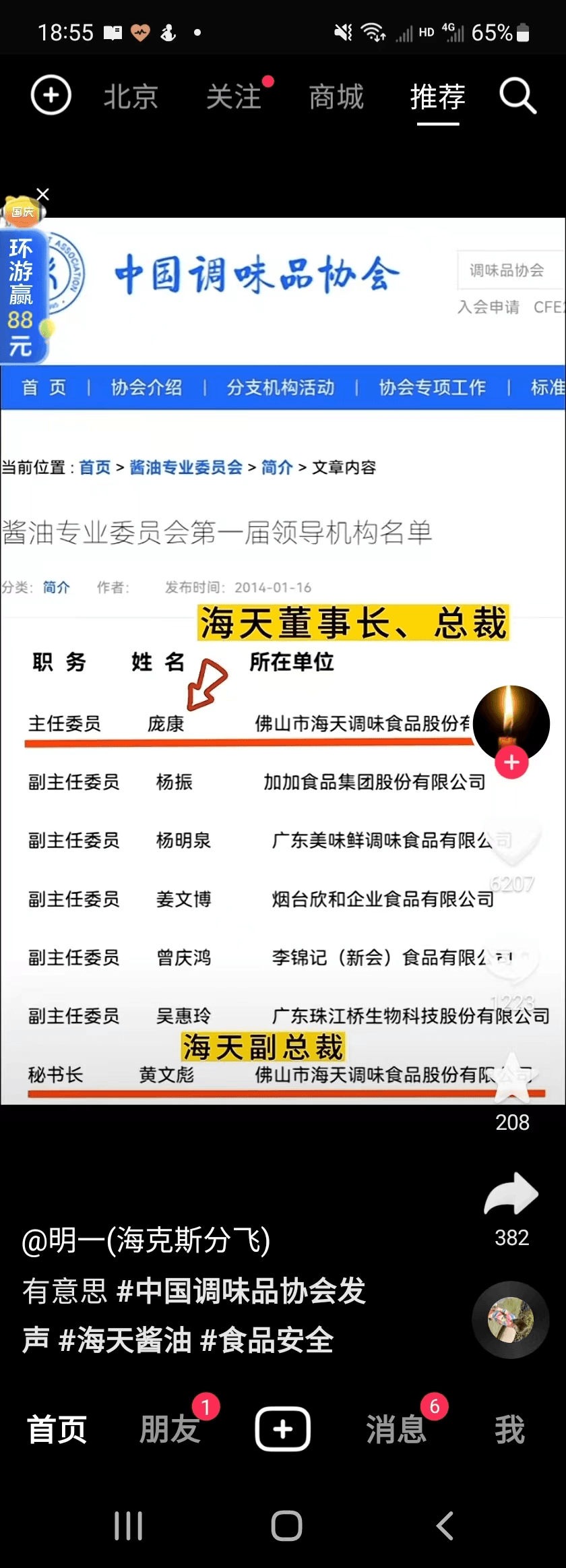Open the hashtag #海天酱油
The image size is (566, 1568).
coord(126,1340)
